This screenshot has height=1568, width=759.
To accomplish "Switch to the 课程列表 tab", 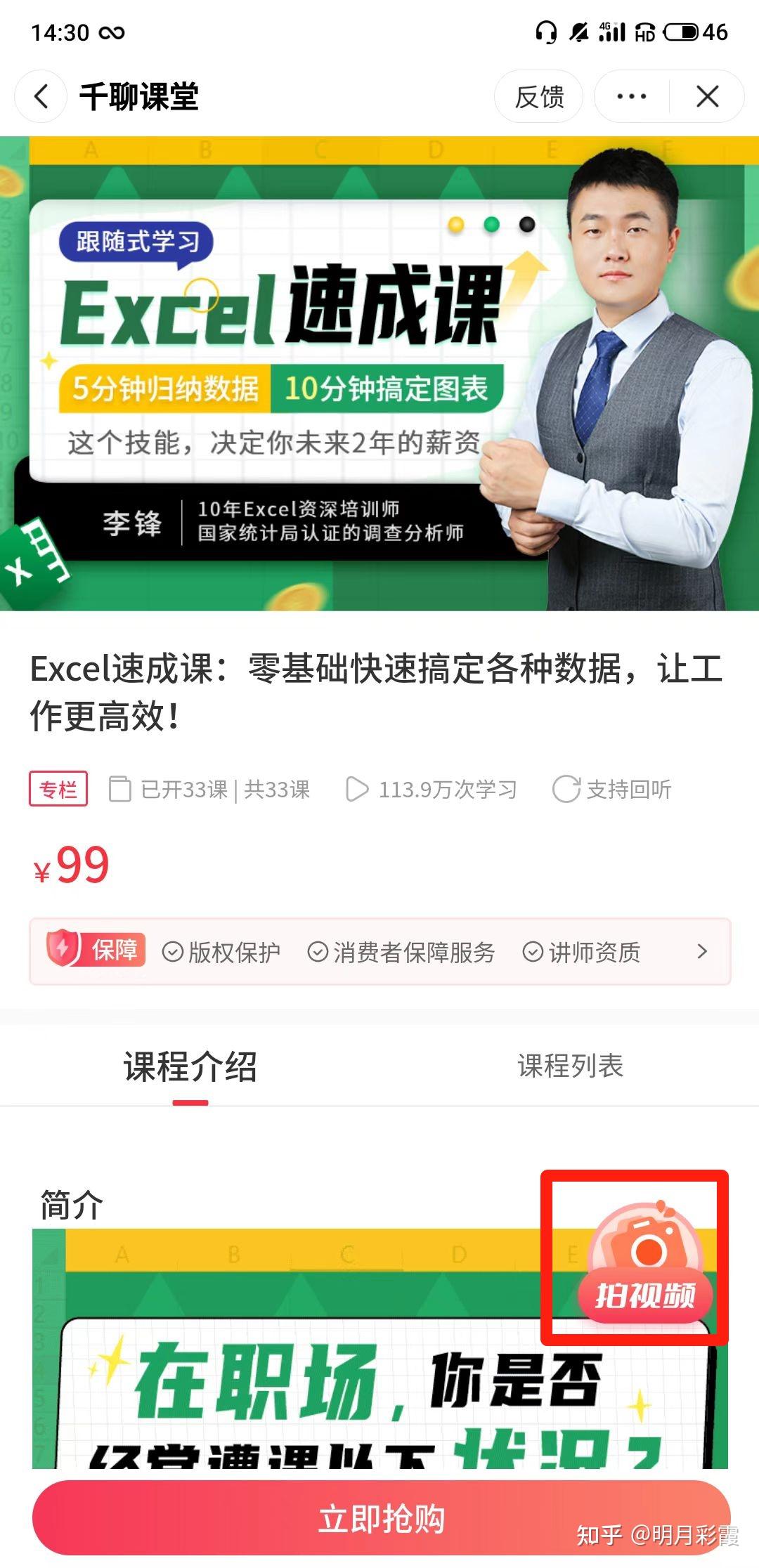I will [x=570, y=1066].
